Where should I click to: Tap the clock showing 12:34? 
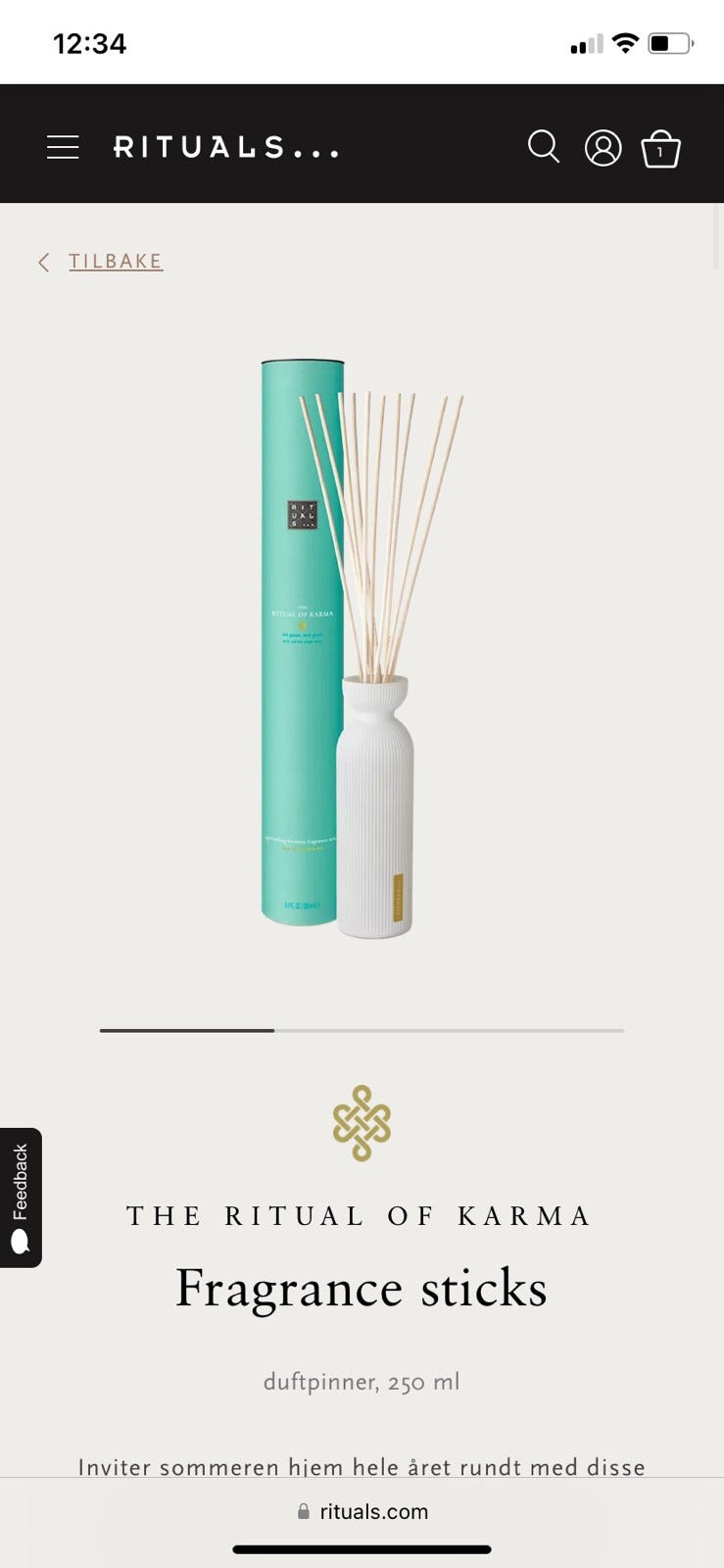click(x=91, y=43)
